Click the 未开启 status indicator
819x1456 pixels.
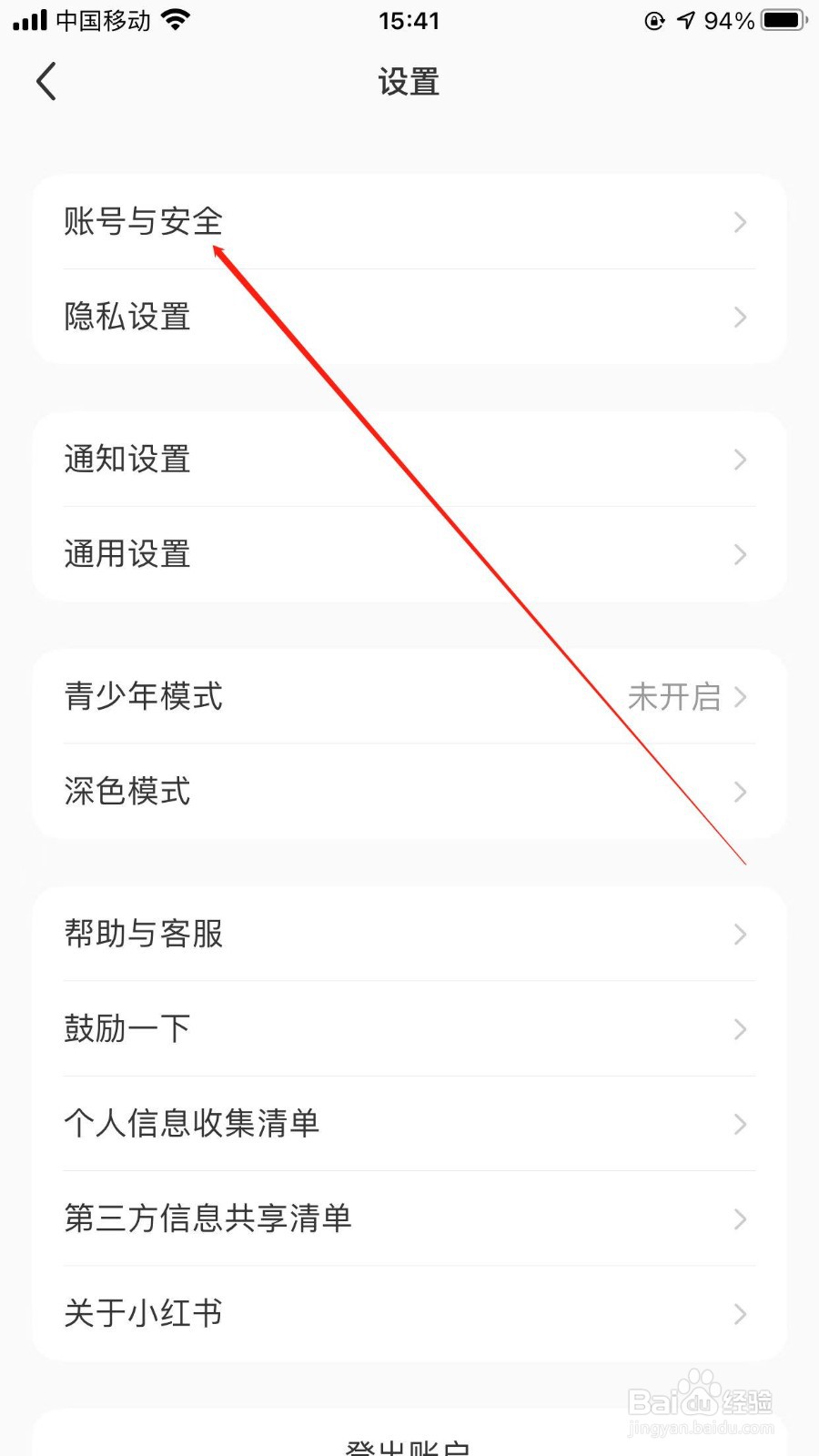pyautogui.click(x=674, y=697)
